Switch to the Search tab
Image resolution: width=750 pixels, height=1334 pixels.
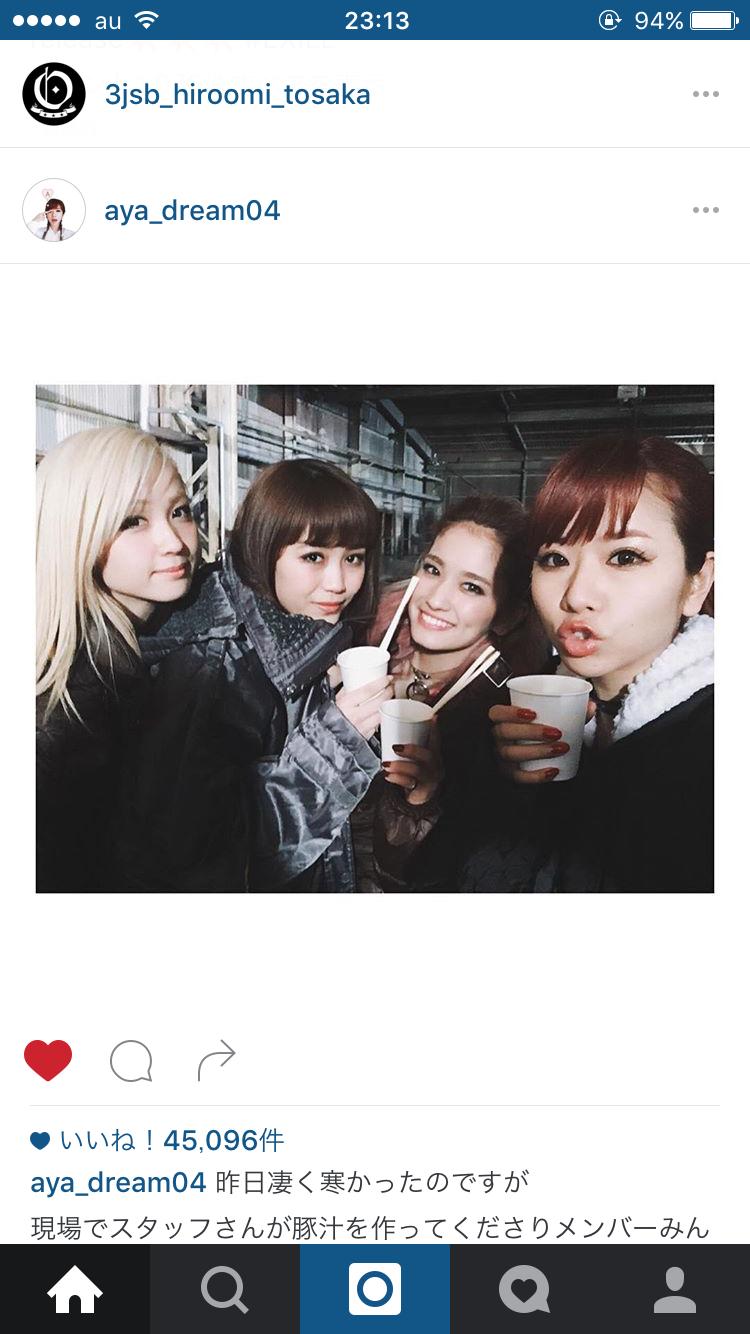tap(225, 1290)
